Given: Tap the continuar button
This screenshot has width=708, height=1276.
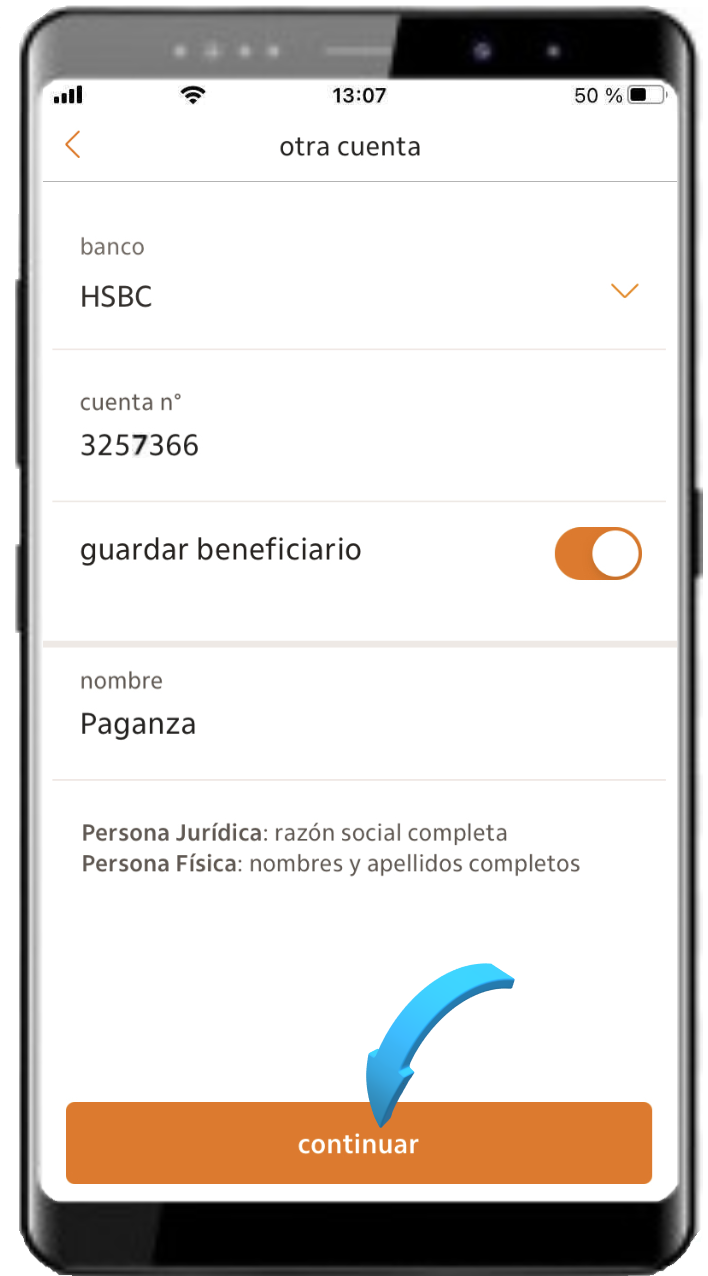Looking at the screenshot, I should coord(358,1143).
